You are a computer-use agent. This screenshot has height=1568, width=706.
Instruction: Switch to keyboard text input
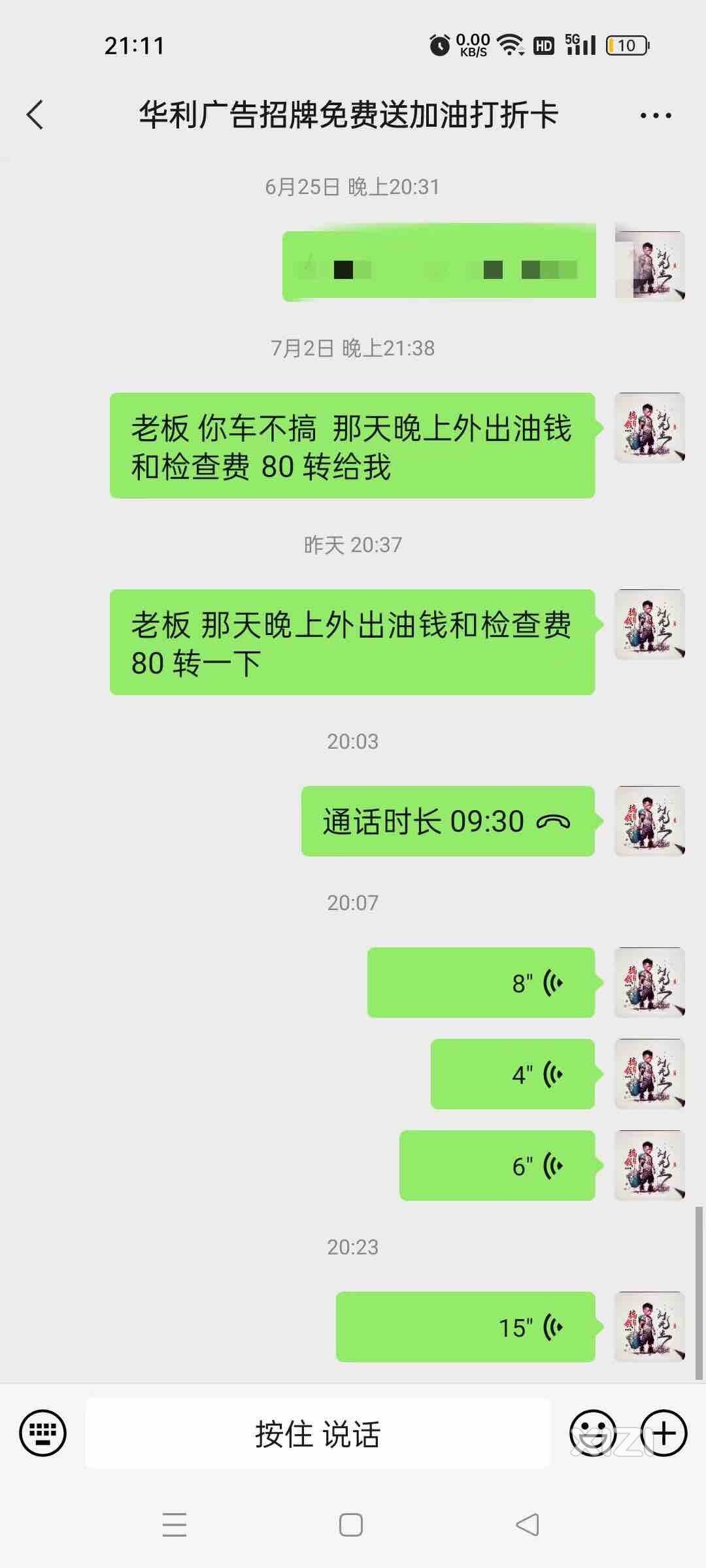point(42,1433)
